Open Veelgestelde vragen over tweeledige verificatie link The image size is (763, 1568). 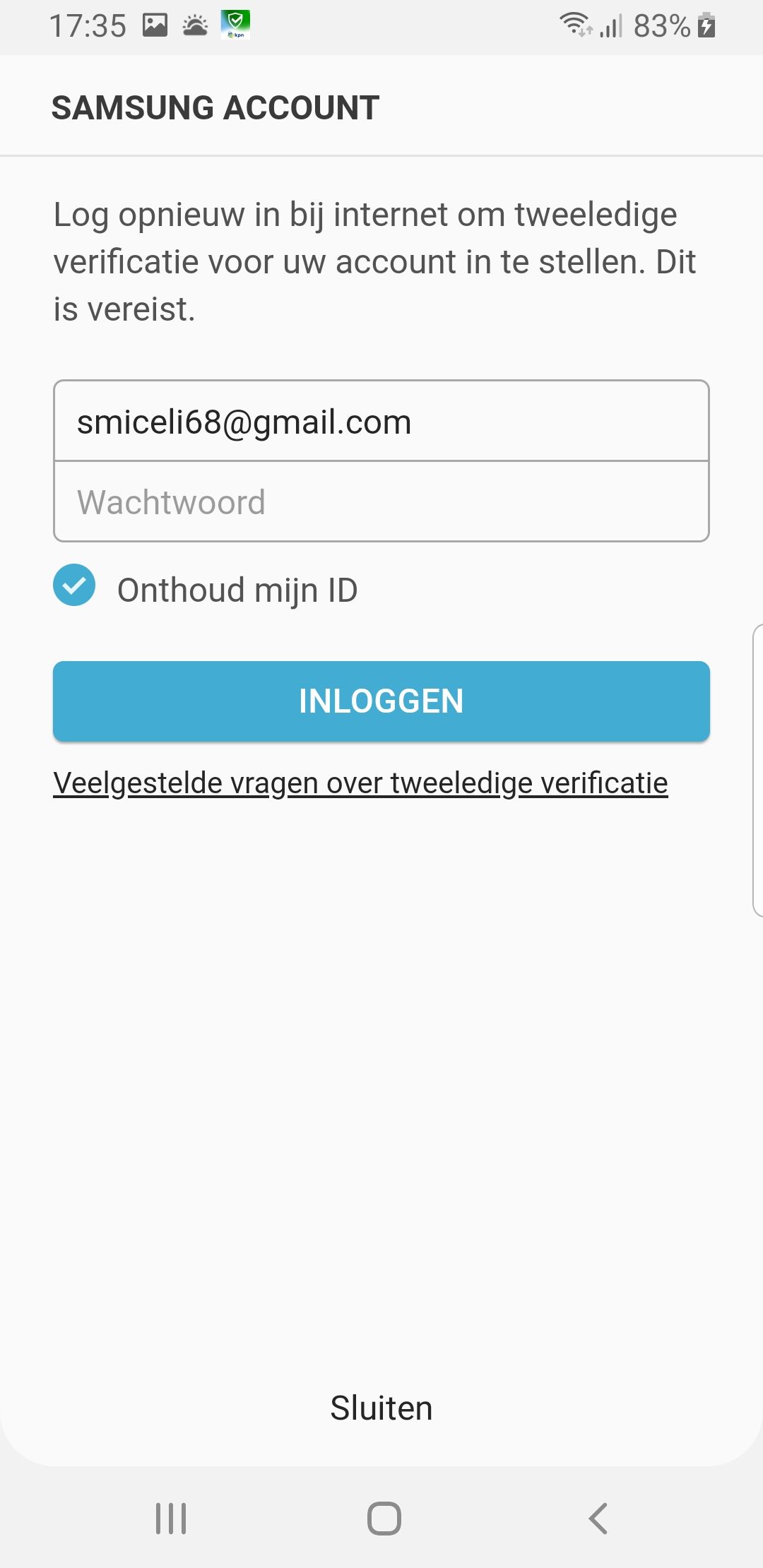tap(360, 783)
